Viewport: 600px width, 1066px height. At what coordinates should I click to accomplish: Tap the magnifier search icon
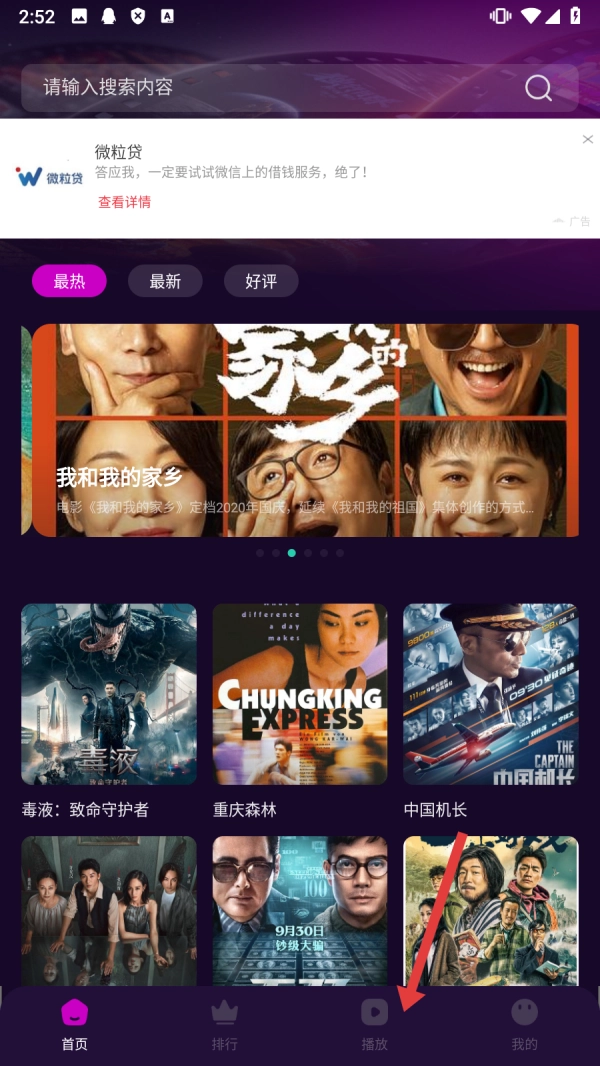[x=538, y=88]
